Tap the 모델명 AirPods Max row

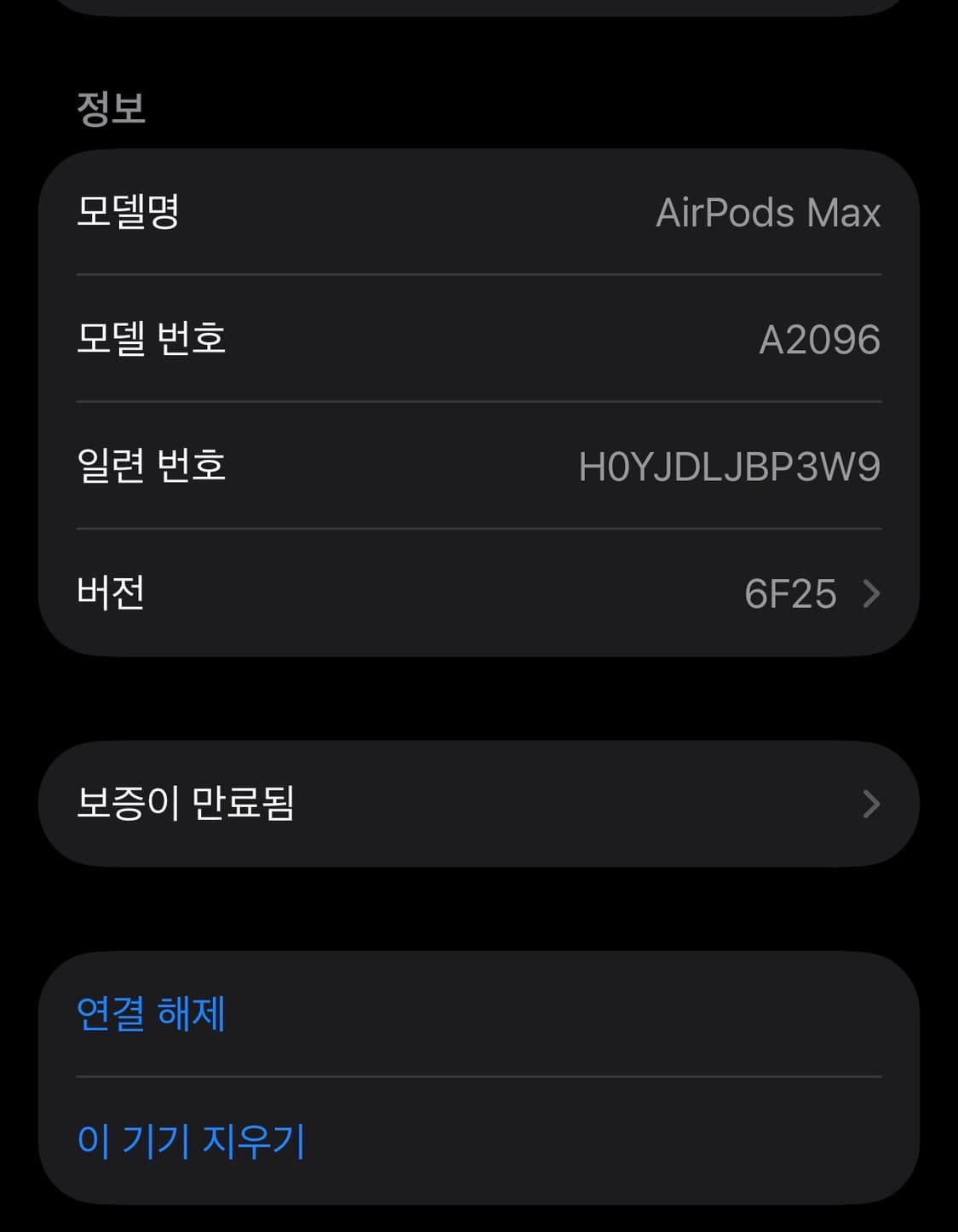[x=477, y=212]
